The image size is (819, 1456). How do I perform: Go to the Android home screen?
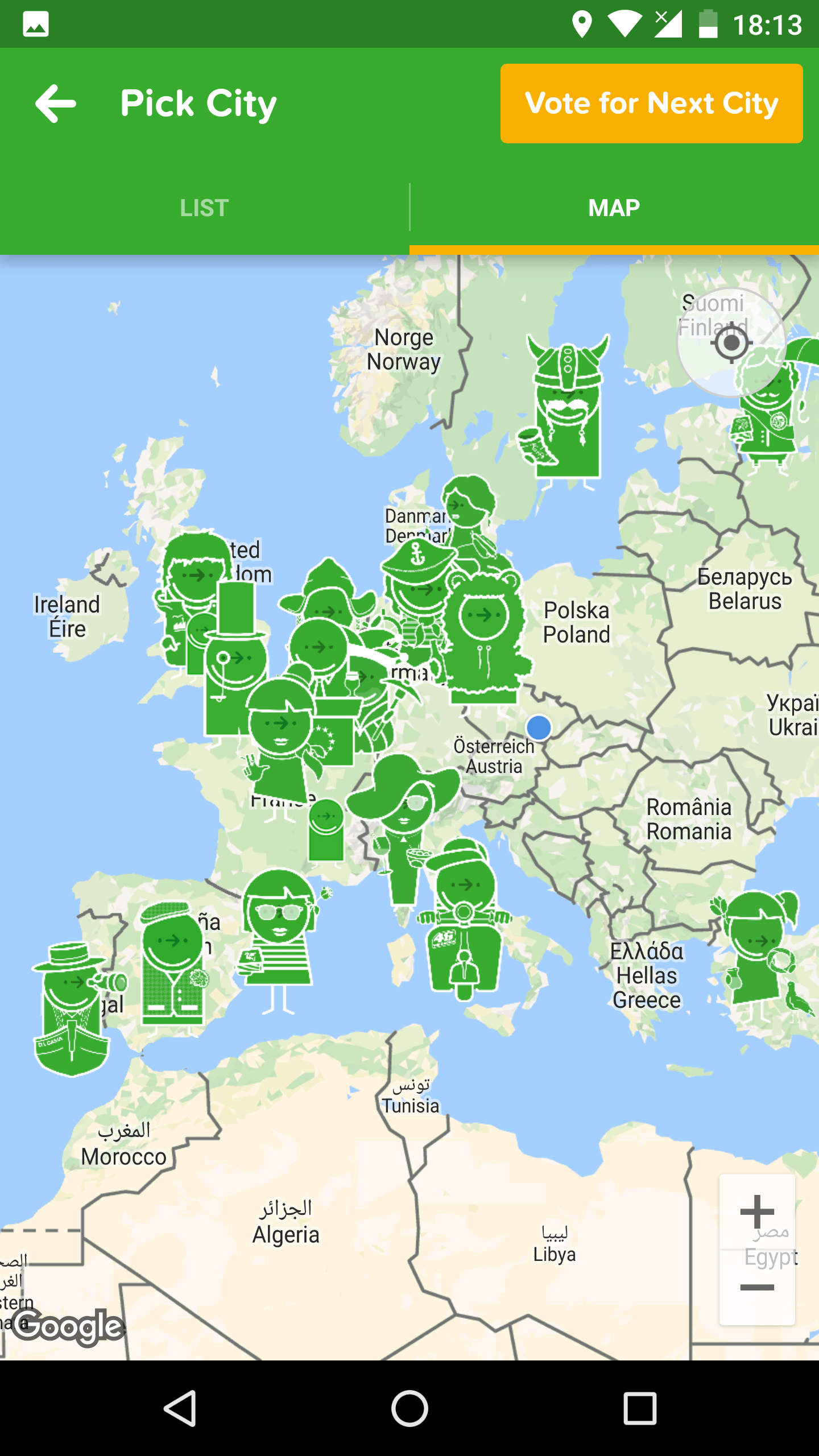(409, 1408)
